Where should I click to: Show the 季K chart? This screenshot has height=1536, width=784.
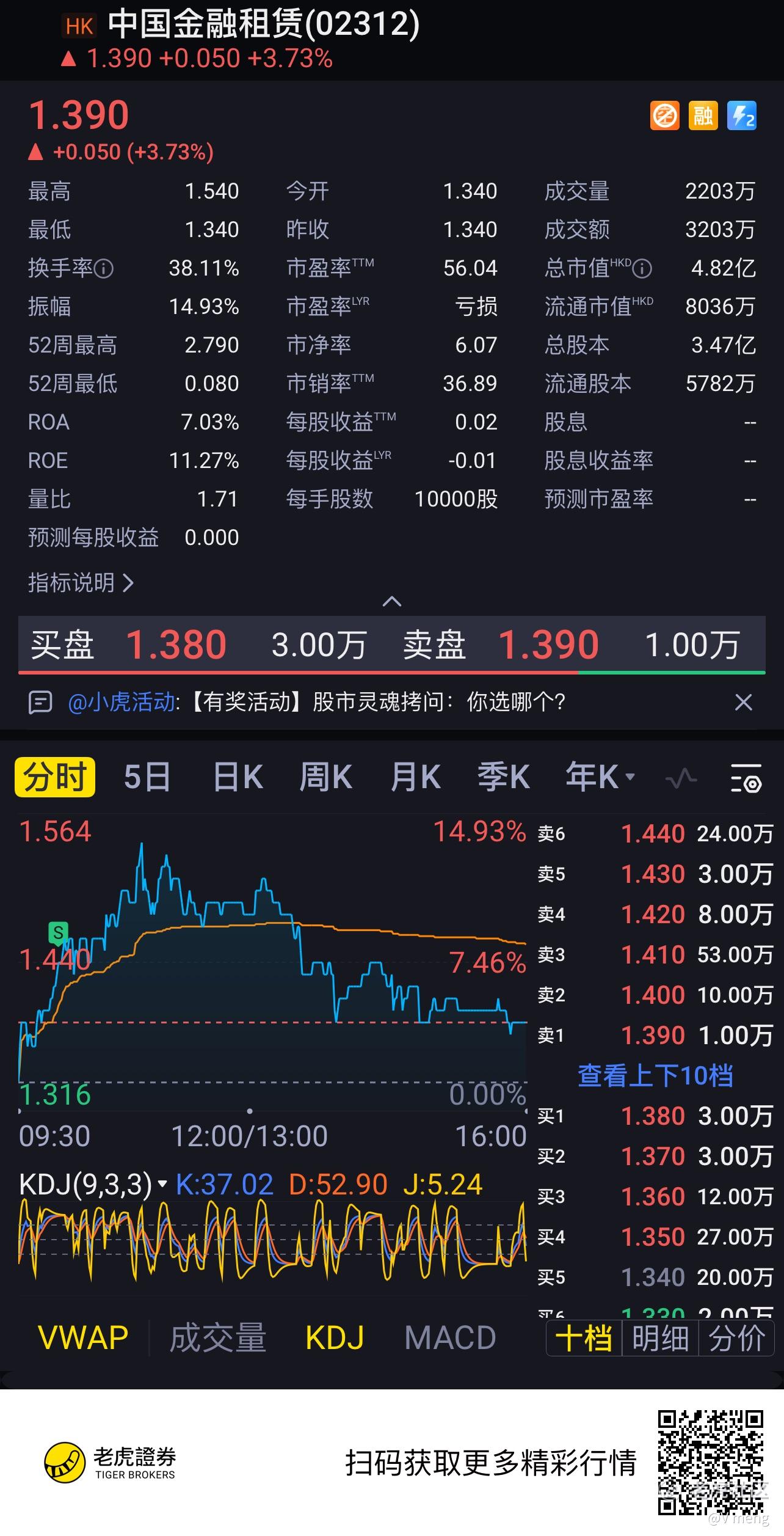coord(503,777)
